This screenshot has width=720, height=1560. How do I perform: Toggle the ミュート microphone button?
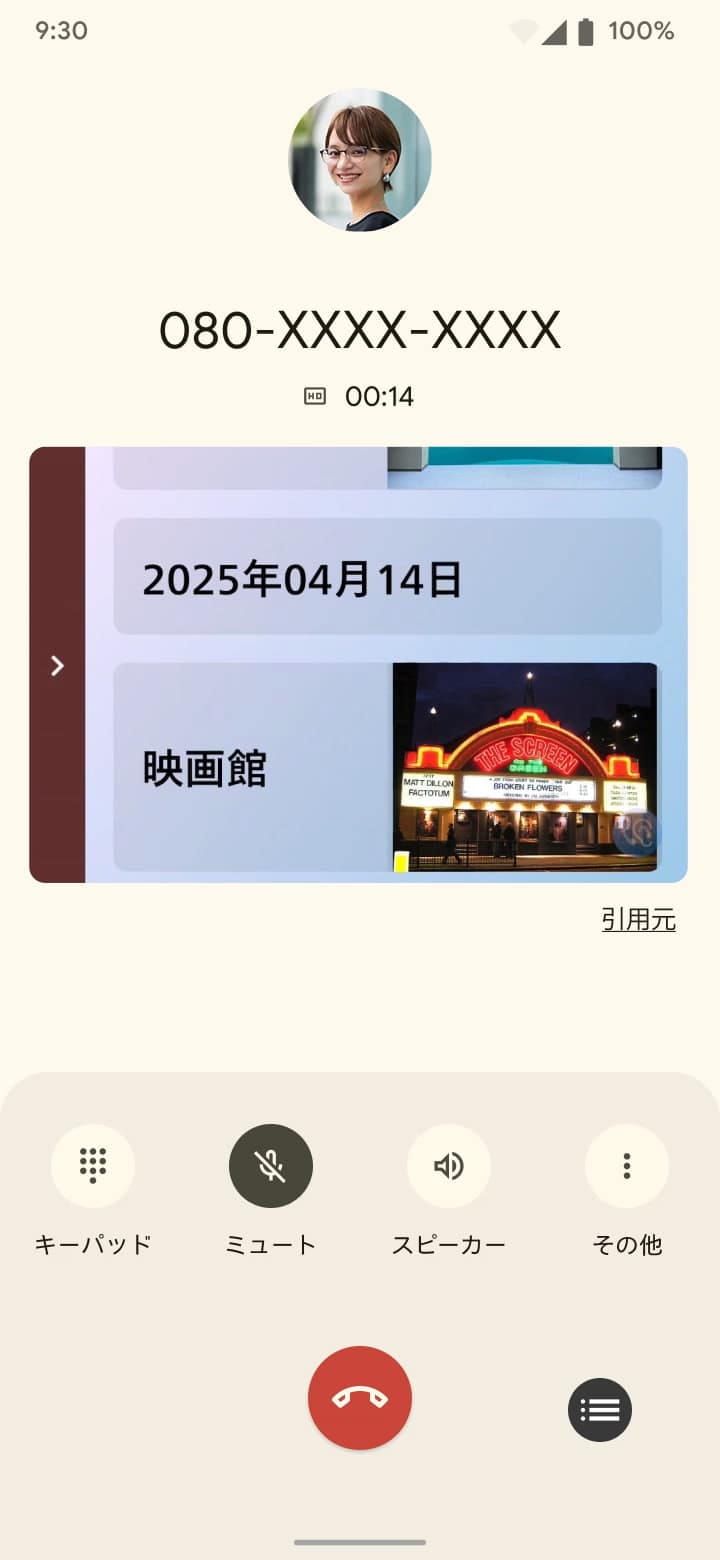coord(271,1166)
